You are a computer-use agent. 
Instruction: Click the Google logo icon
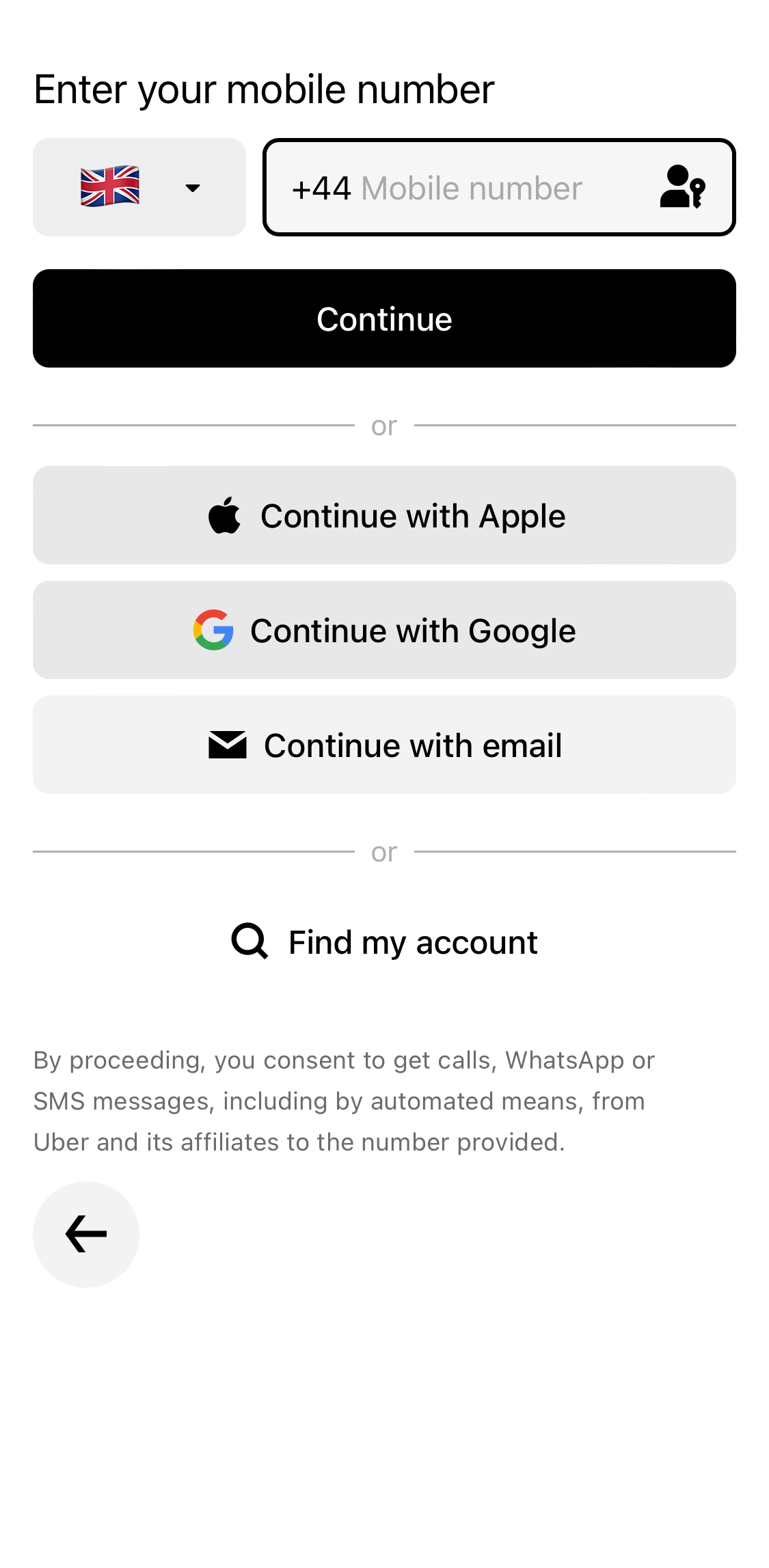(x=213, y=629)
